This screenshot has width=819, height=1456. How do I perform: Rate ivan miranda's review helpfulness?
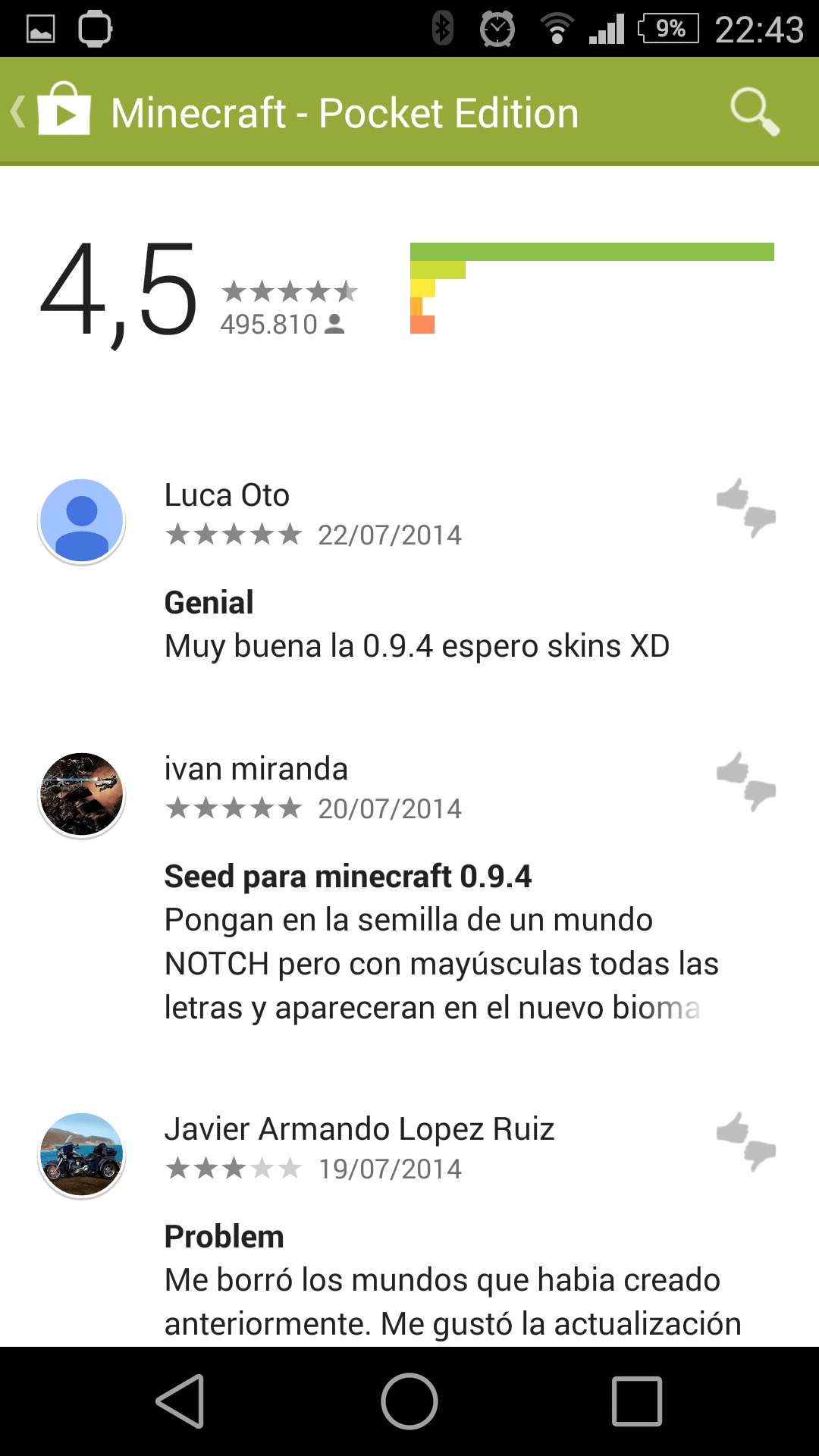(x=746, y=781)
